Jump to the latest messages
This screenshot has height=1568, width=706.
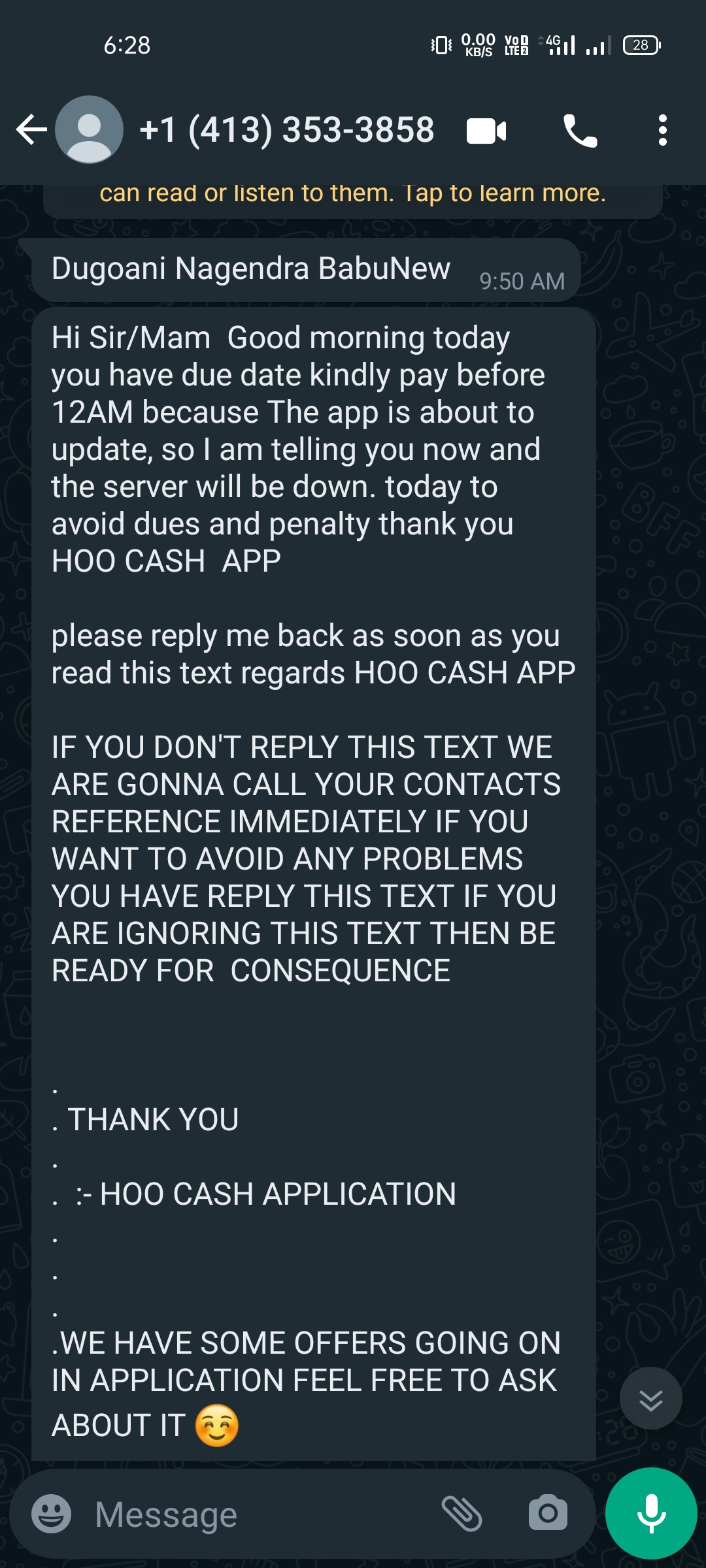(x=650, y=1400)
